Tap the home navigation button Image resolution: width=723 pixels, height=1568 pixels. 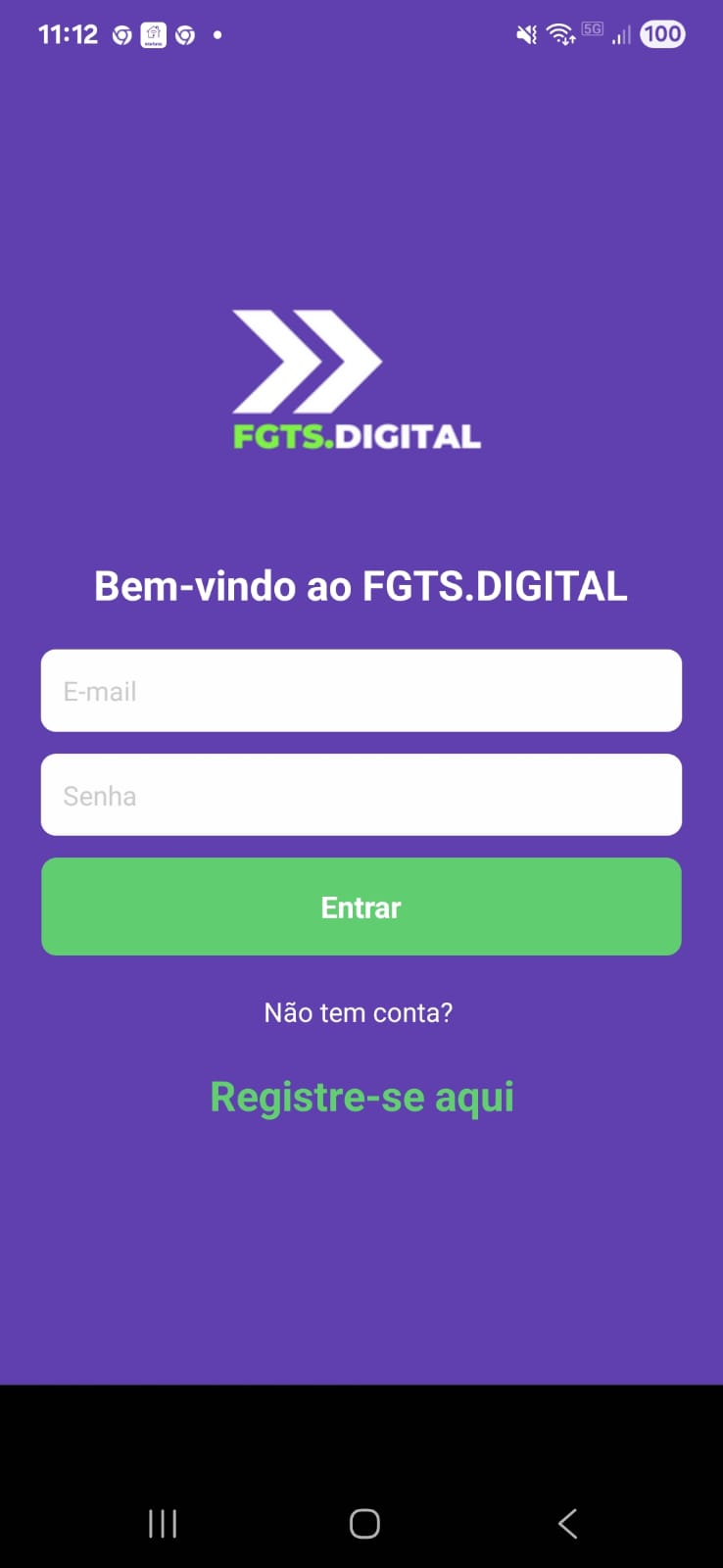tap(363, 1523)
